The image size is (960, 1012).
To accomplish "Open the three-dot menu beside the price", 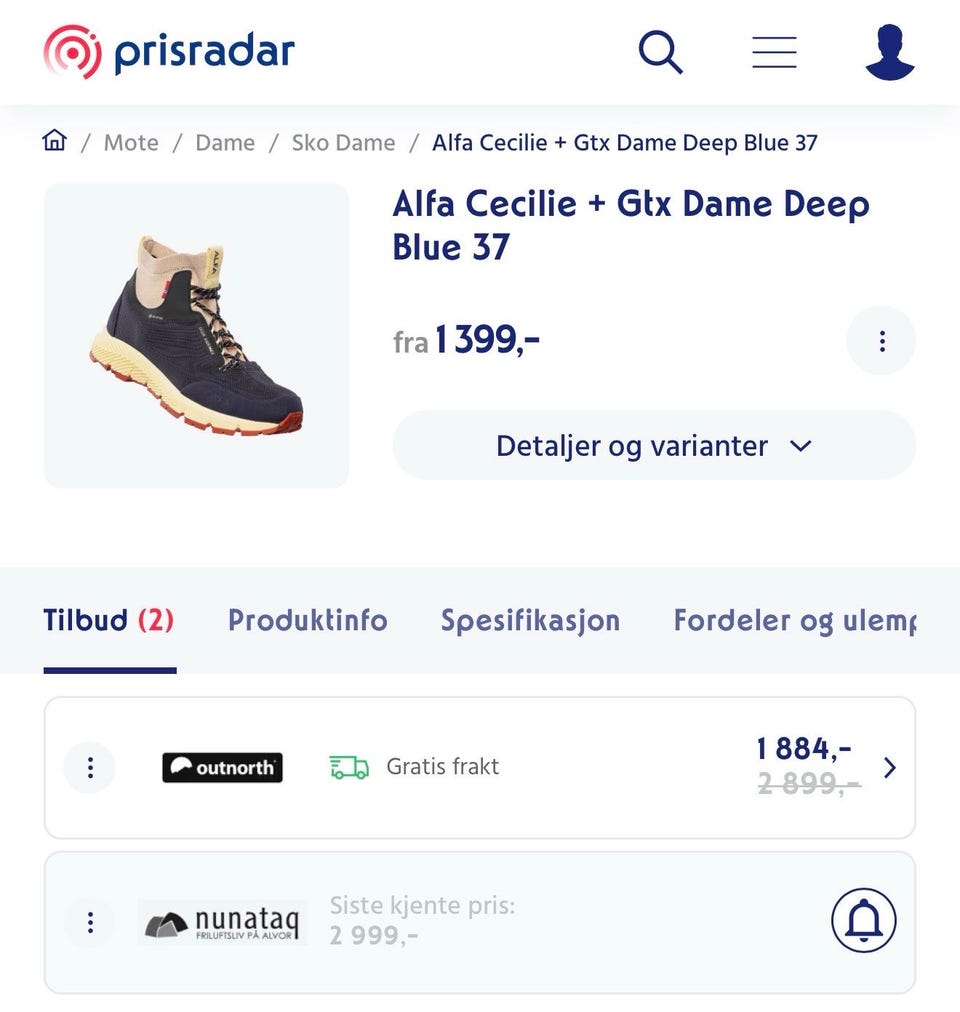I will point(881,340).
